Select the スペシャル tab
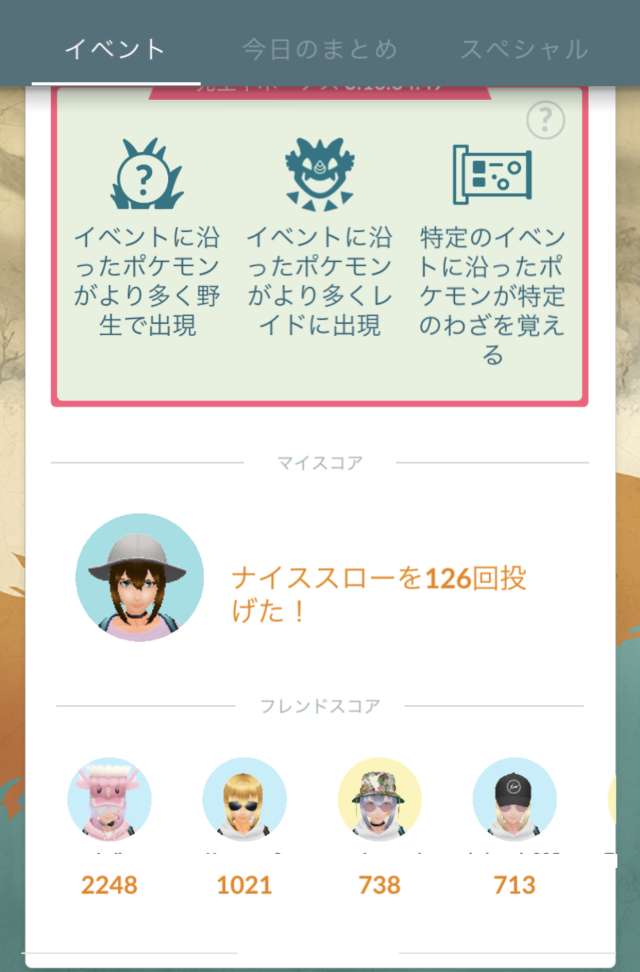 coord(523,48)
